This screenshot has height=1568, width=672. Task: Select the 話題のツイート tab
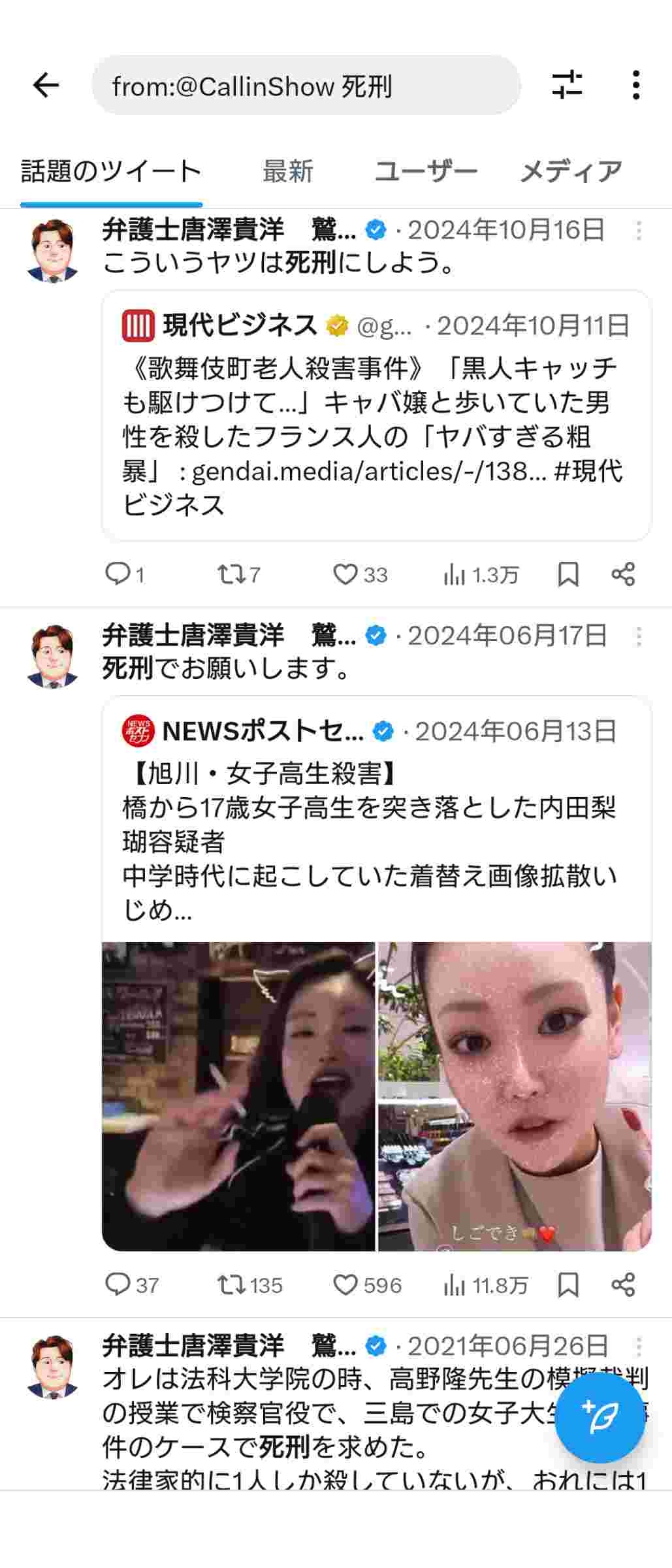(x=111, y=171)
